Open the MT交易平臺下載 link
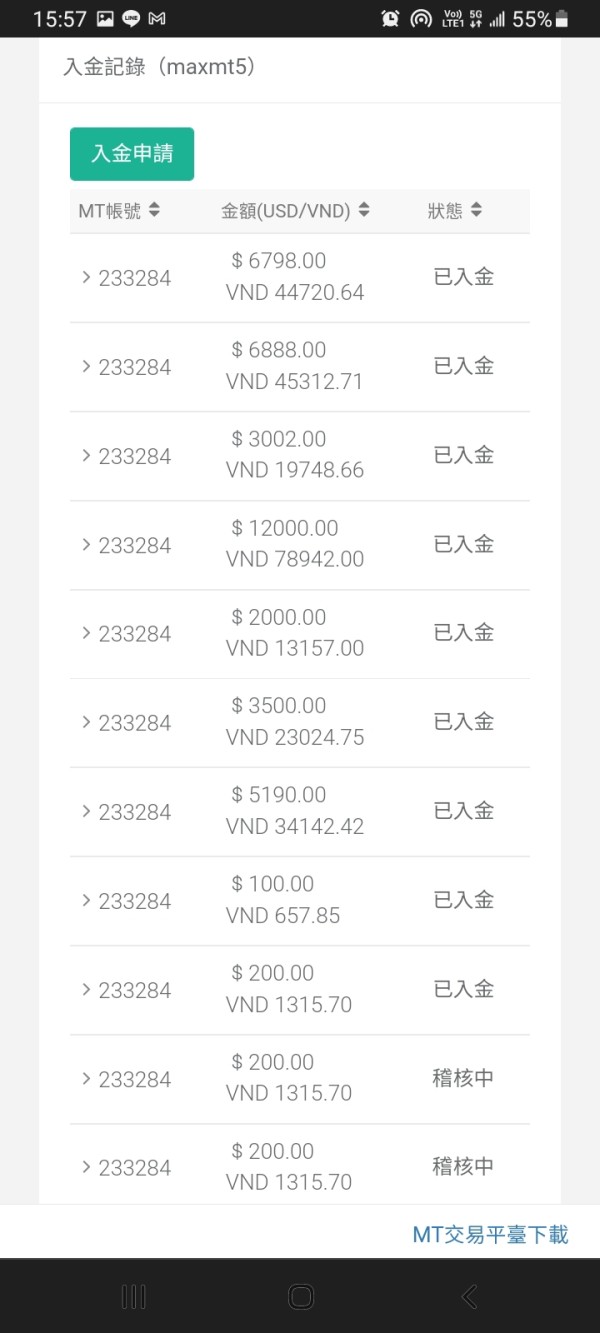 pos(490,1235)
